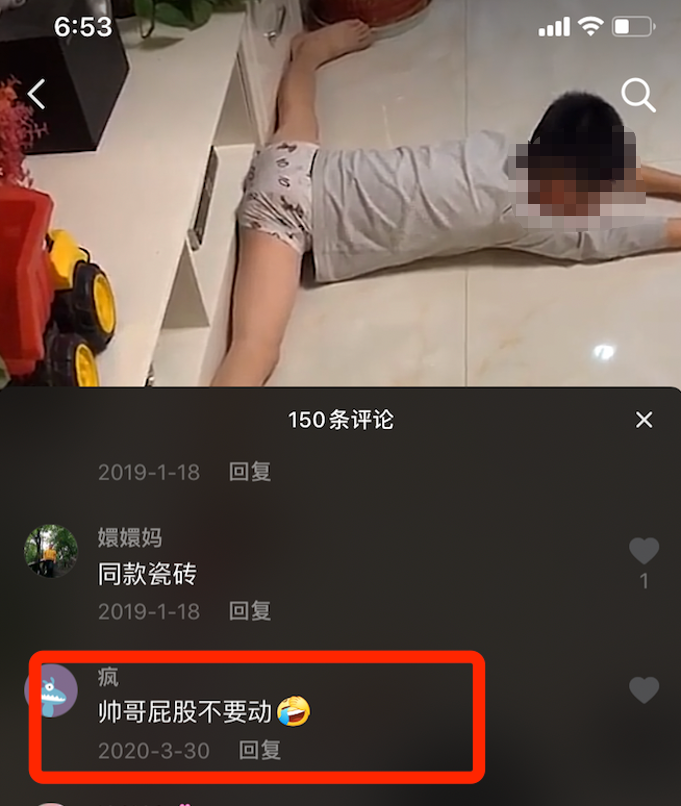Open 疯's profile avatar
Viewport: 681px width, 806px height.
[x=50, y=691]
